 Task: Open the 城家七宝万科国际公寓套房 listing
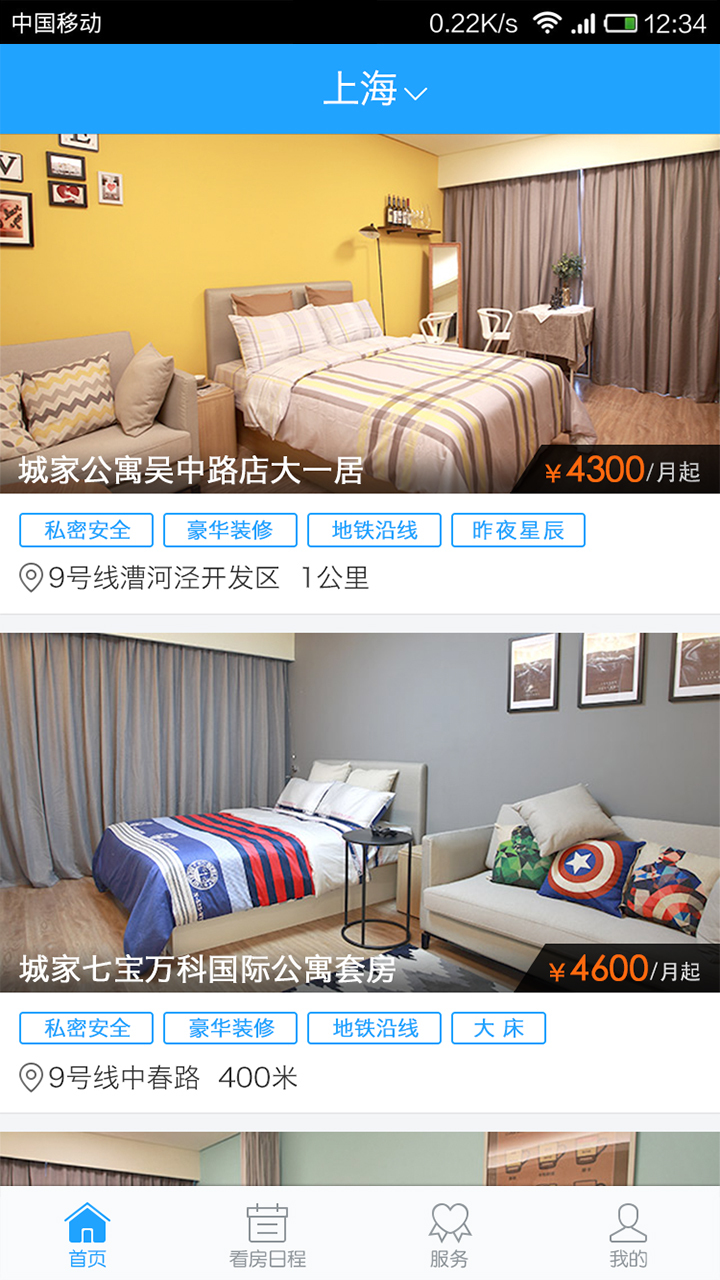(359, 812)
